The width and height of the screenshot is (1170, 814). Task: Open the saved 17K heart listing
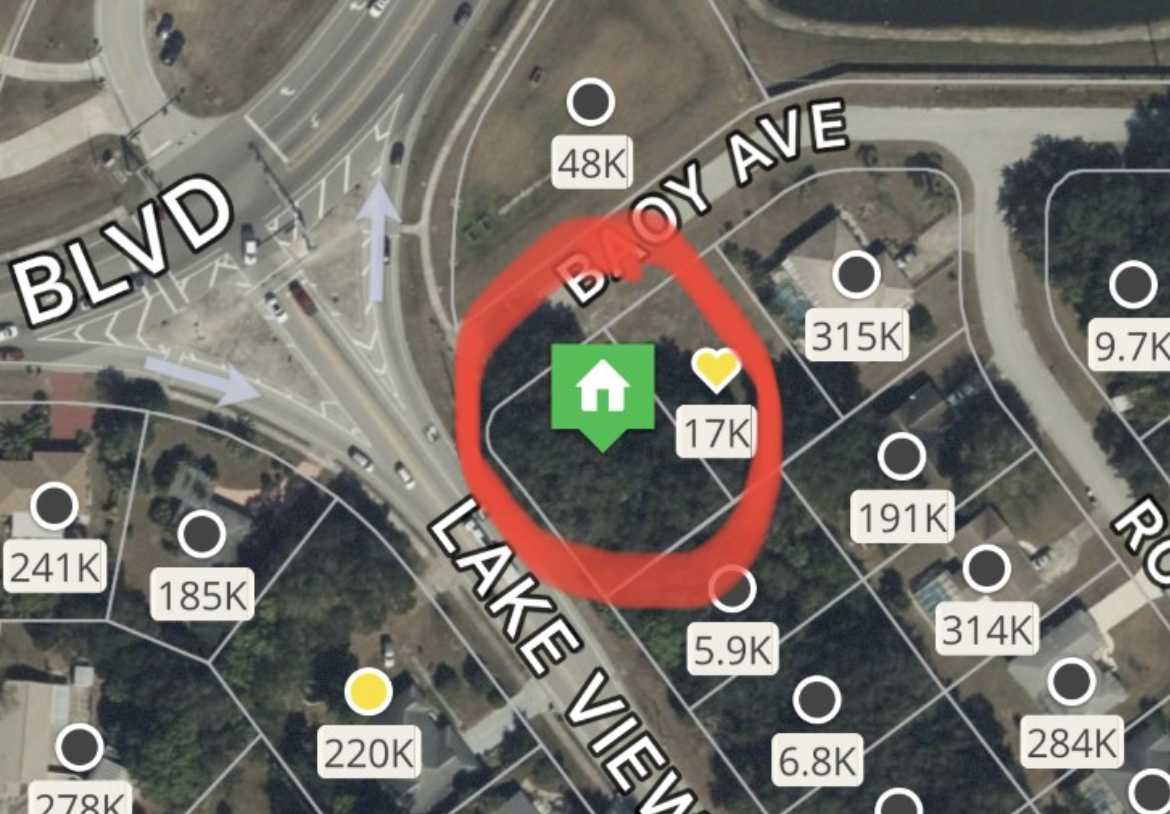(716, 370)
